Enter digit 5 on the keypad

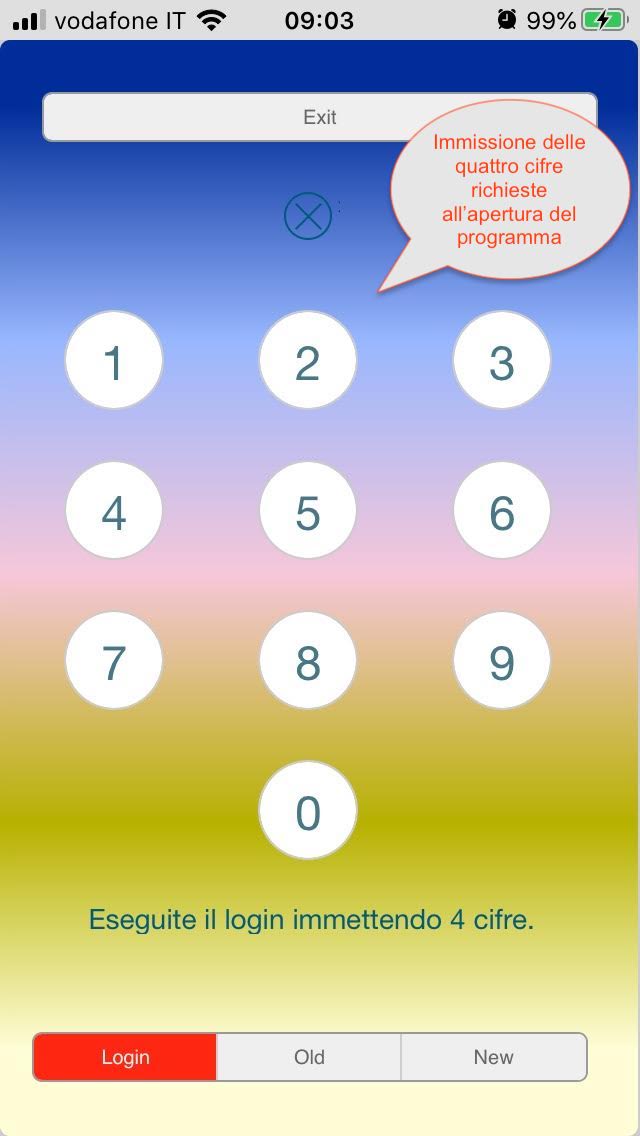pos(308,510)
